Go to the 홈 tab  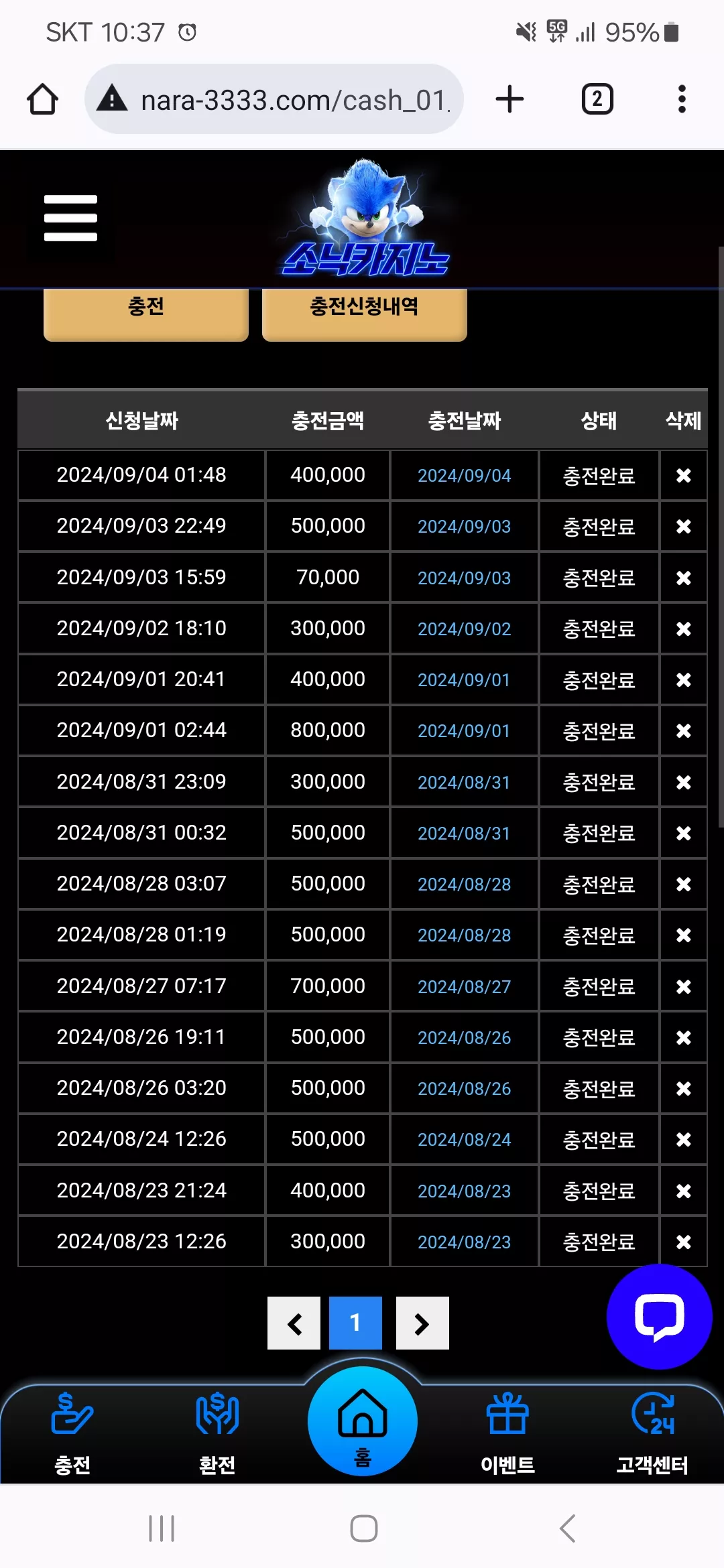[x=363, y=1421]
